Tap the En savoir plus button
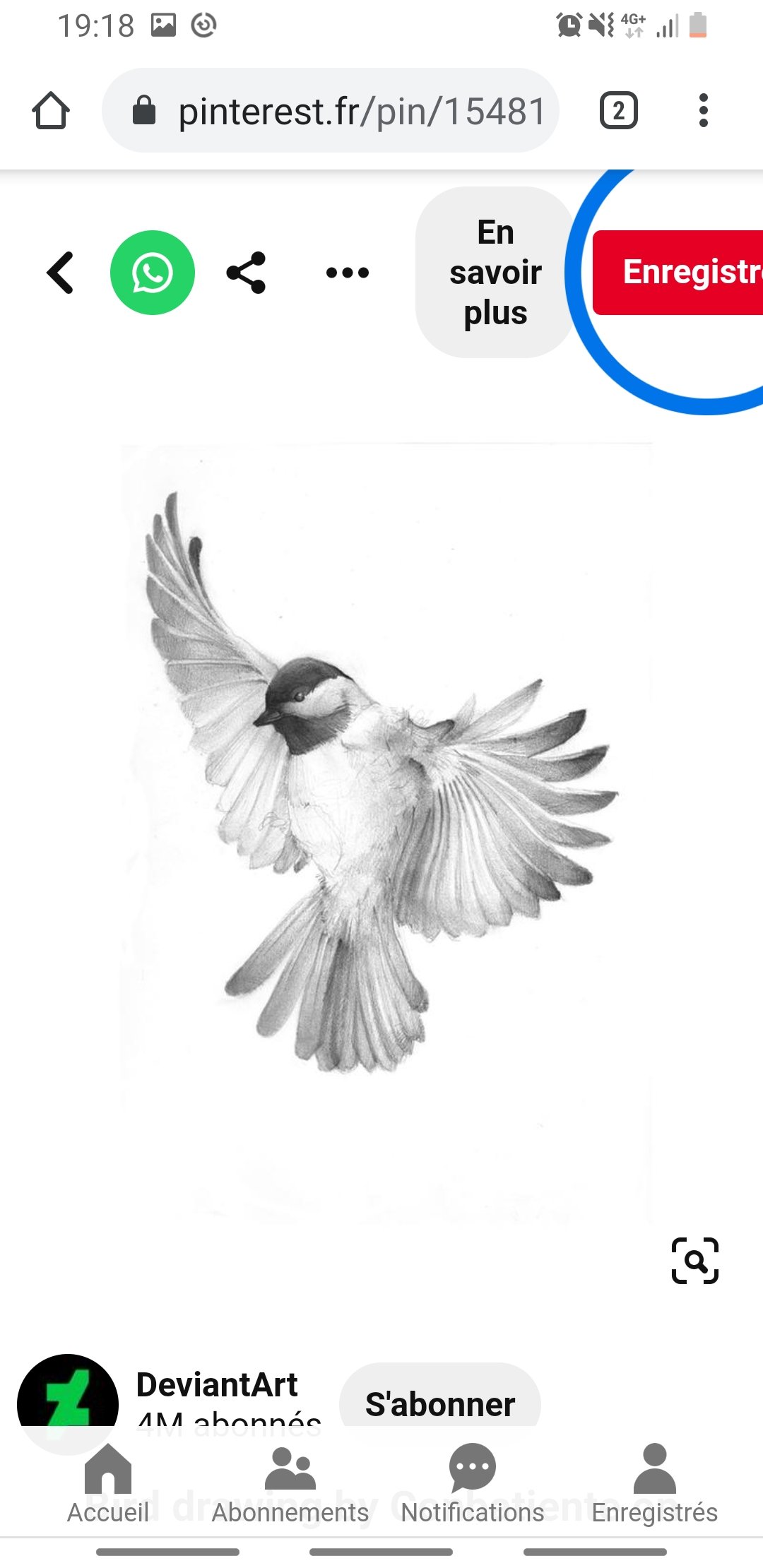 (495, 273)
